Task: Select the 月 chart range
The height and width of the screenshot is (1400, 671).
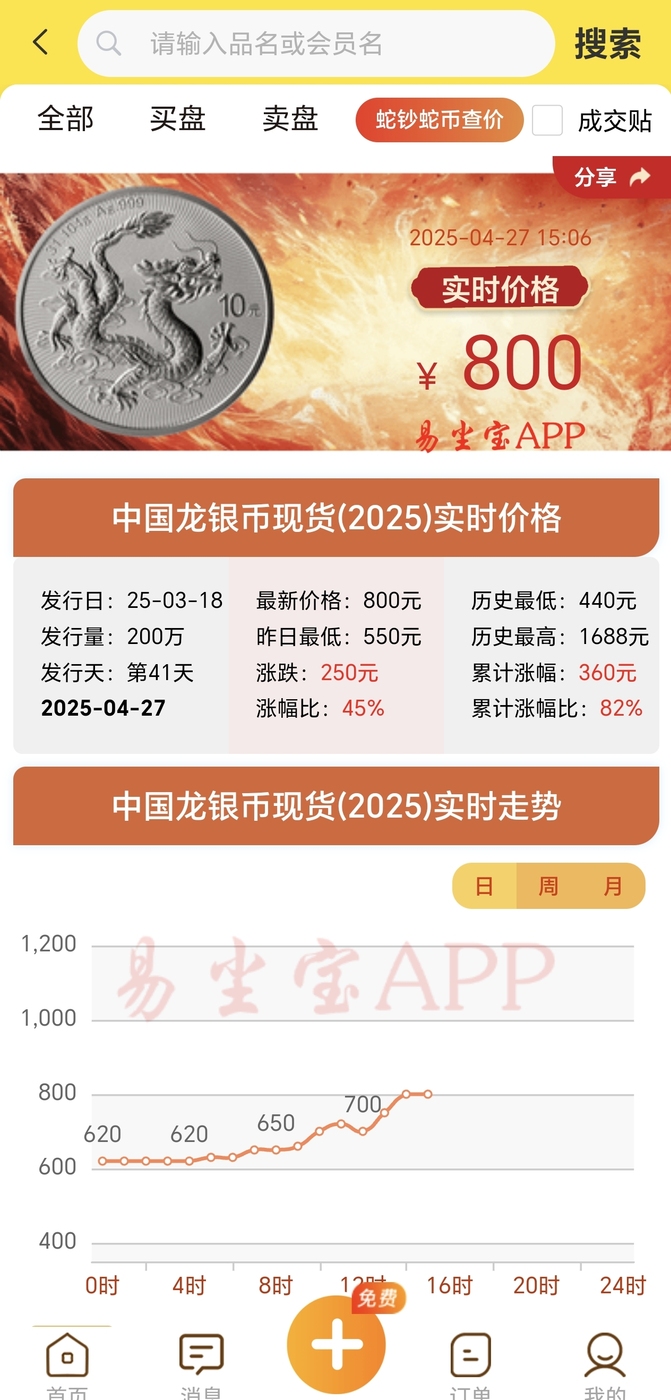Action: (613, 886)
